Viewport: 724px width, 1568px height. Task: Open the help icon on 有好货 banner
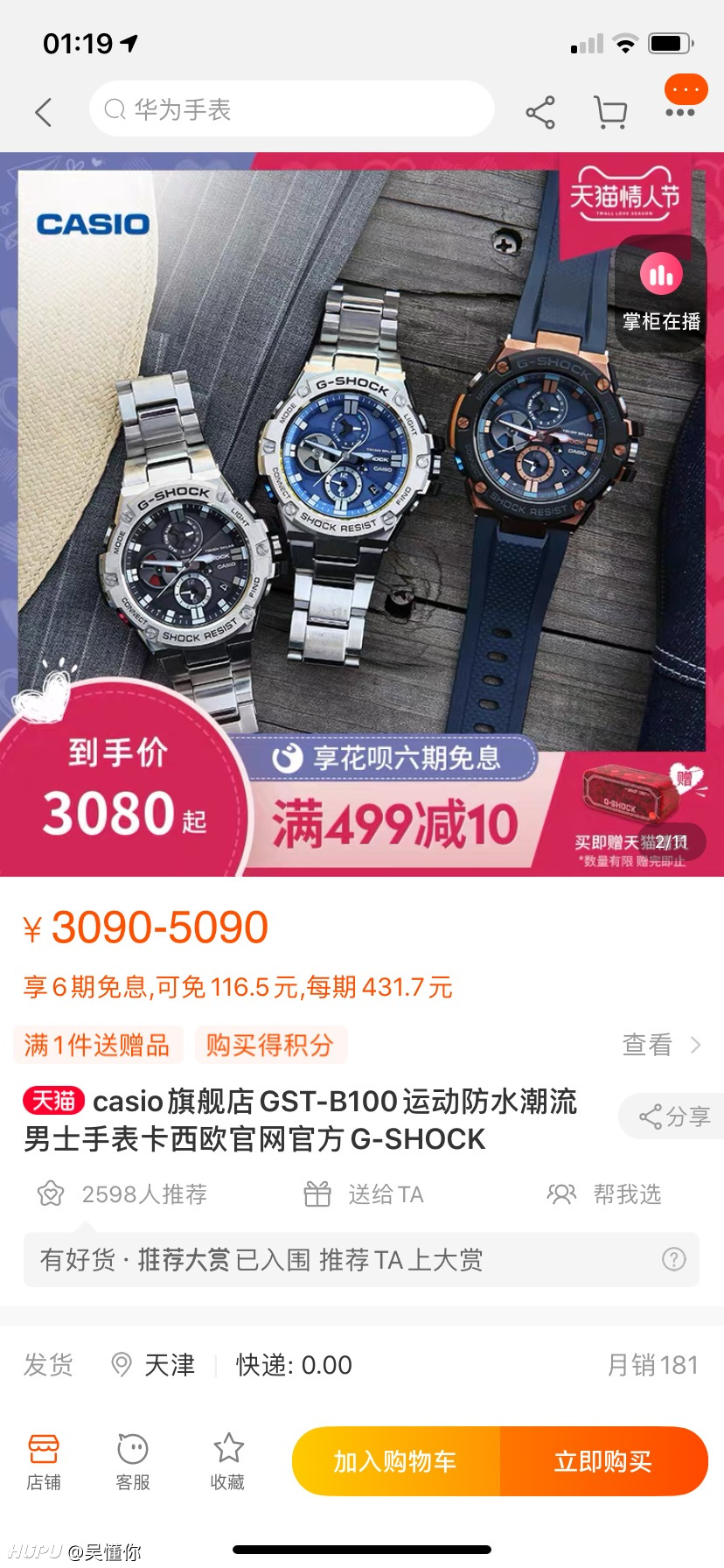tap(674, 1260)
